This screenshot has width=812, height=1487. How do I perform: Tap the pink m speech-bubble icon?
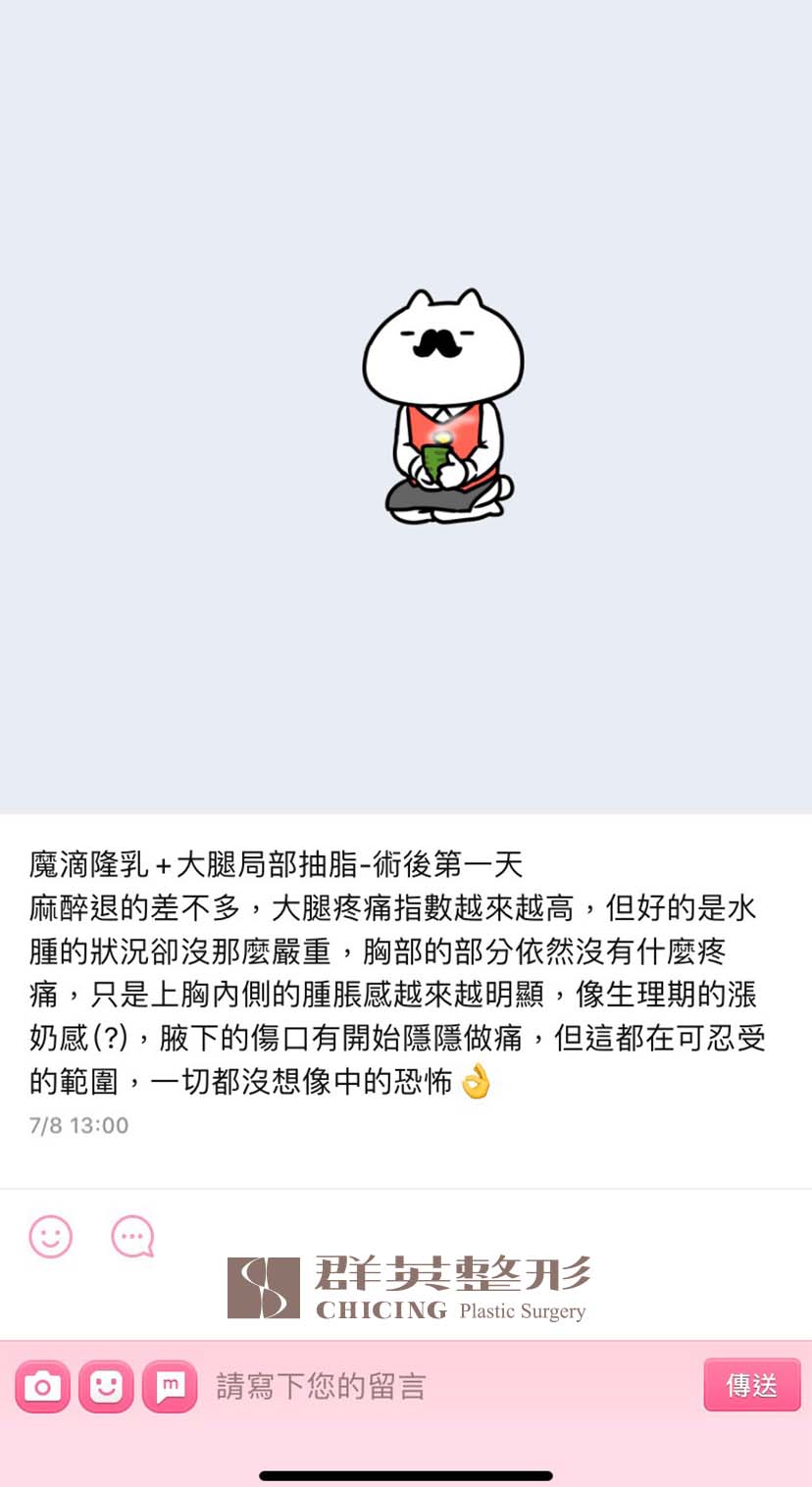pyautogui.click(x=170, y=1386)
